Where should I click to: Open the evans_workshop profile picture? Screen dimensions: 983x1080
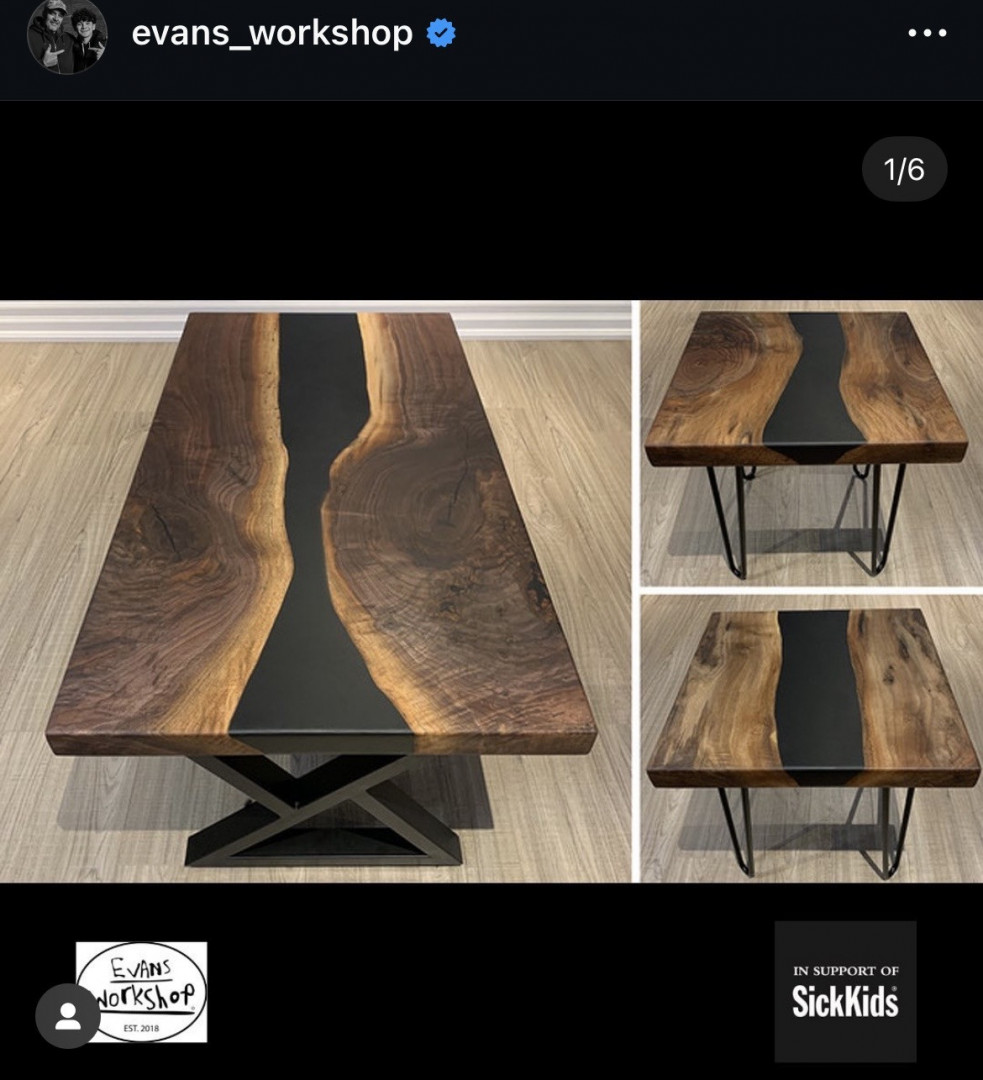66,35
